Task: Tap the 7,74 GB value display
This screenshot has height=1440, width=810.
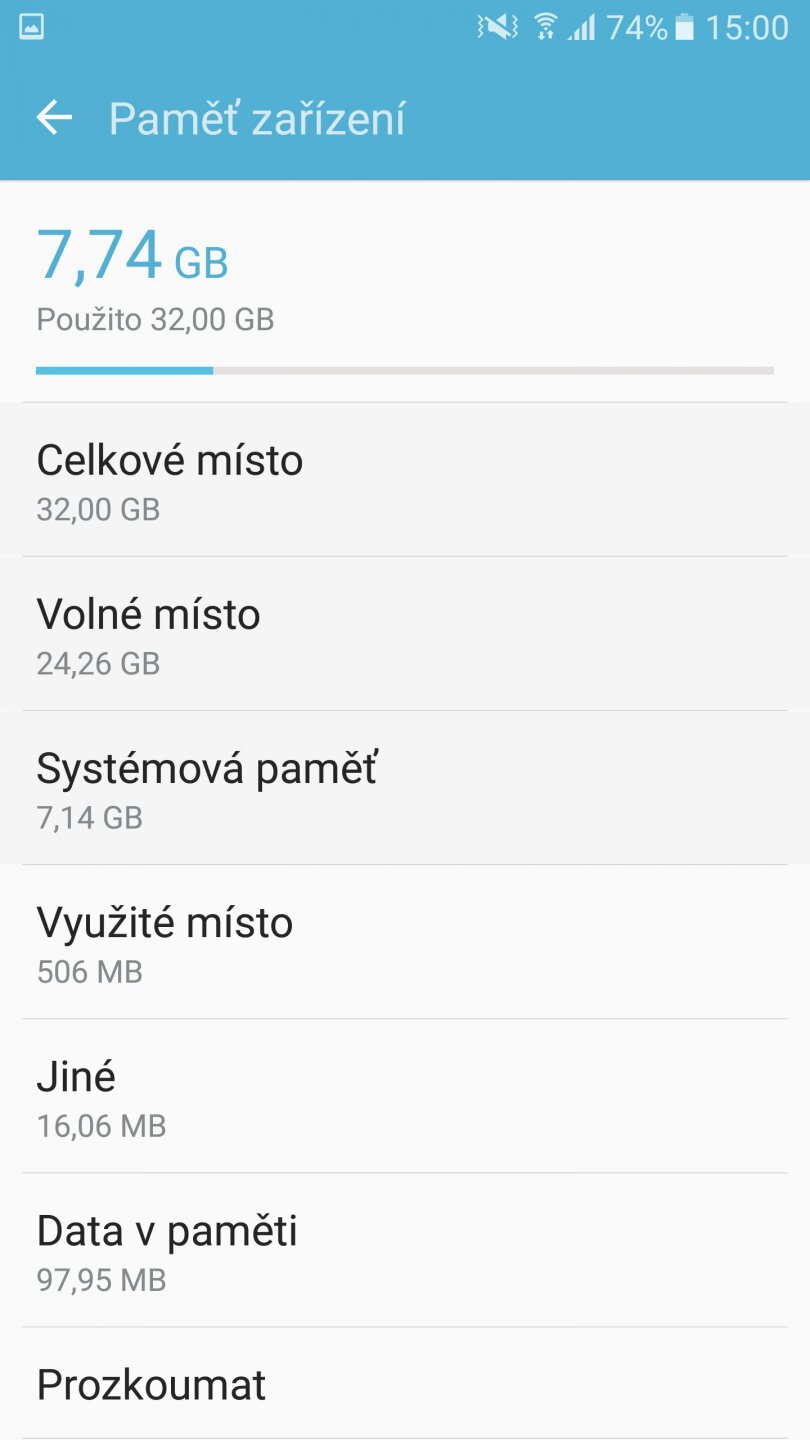Action: [x=134, y=256]
